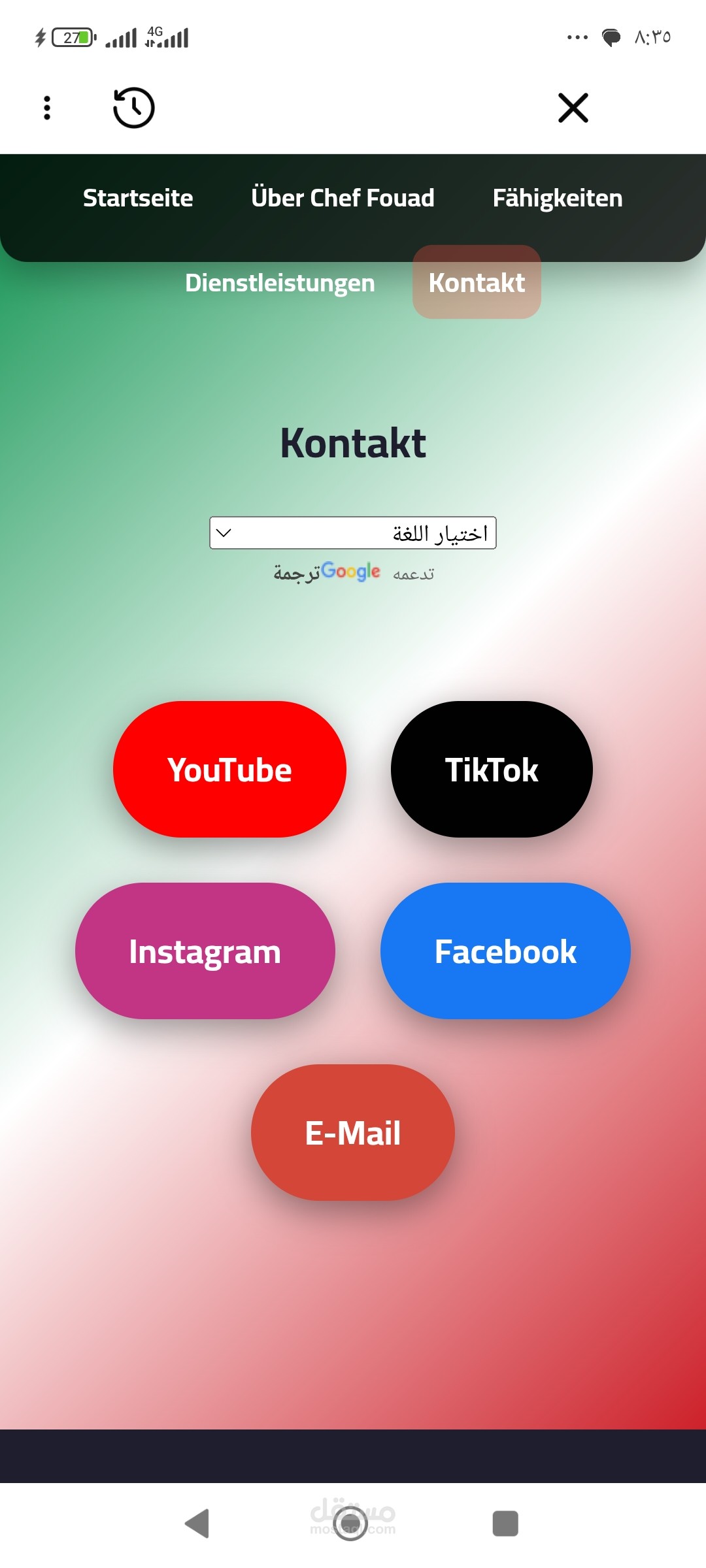Select the Kontakt nav item

pyautogui.click(x=477, y=282)
